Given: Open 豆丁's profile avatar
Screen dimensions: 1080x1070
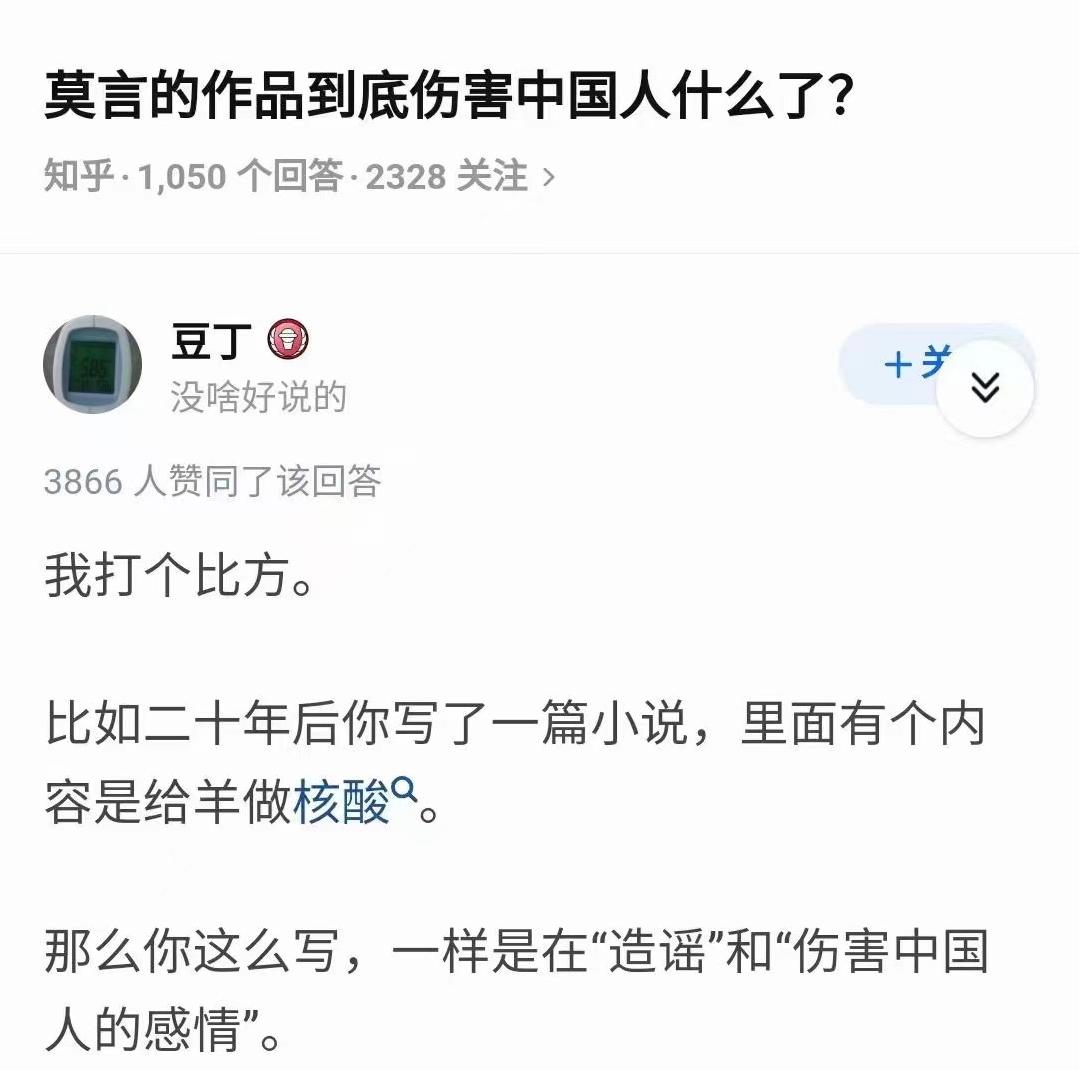Looking at the screenshot, I should 92,366.
